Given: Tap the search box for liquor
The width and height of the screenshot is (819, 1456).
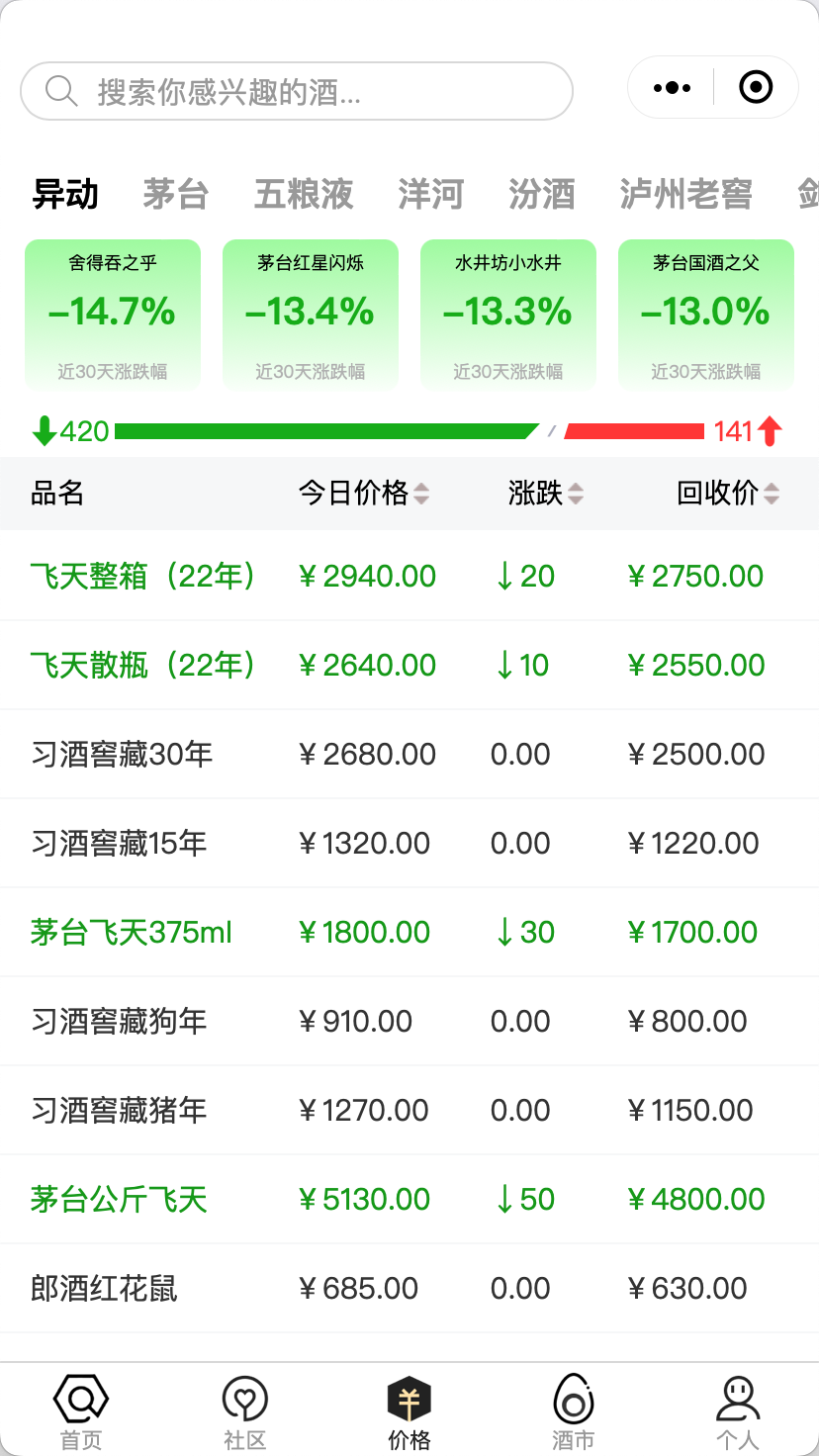Looking at the screenshot, I should coord(297,91).
